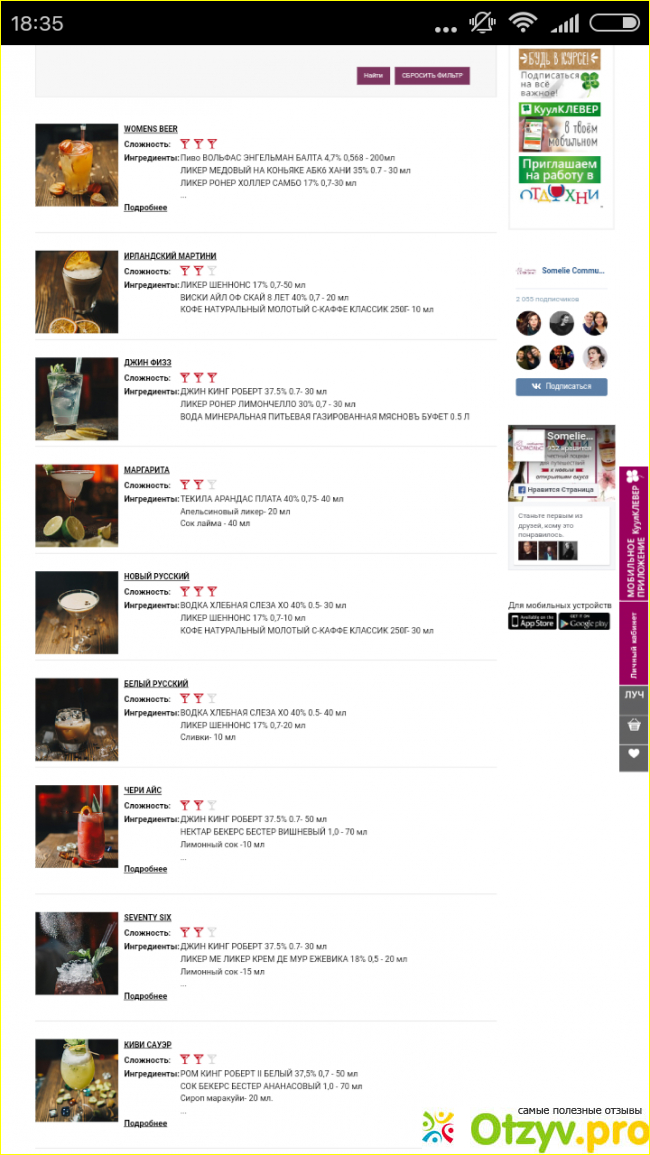Subscribe to the VK community via Подписаться
The width and height of the screenshot is (650, 1155).
tap(561, 386)
